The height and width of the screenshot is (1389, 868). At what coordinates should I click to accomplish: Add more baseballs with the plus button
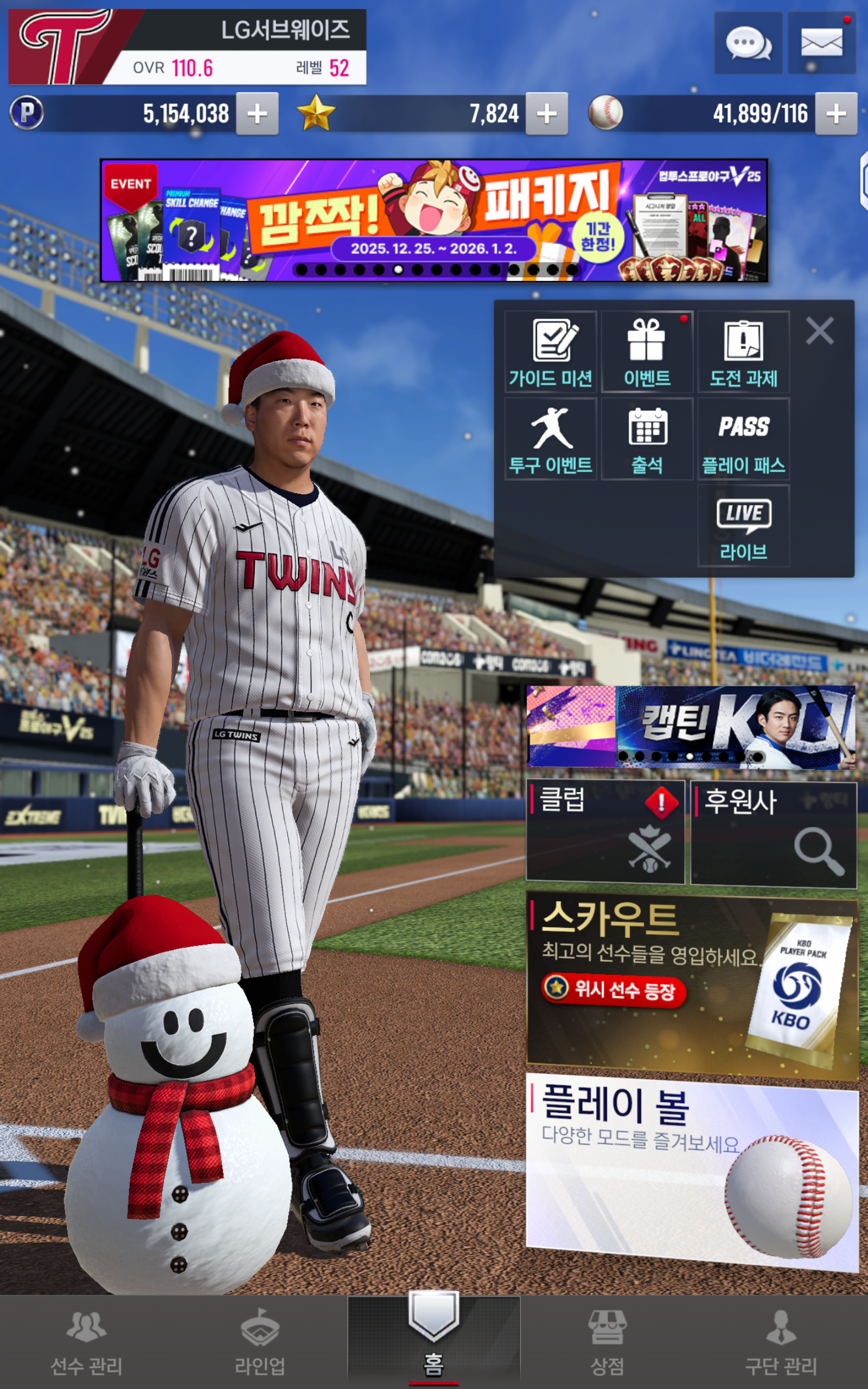click(836, 113)
